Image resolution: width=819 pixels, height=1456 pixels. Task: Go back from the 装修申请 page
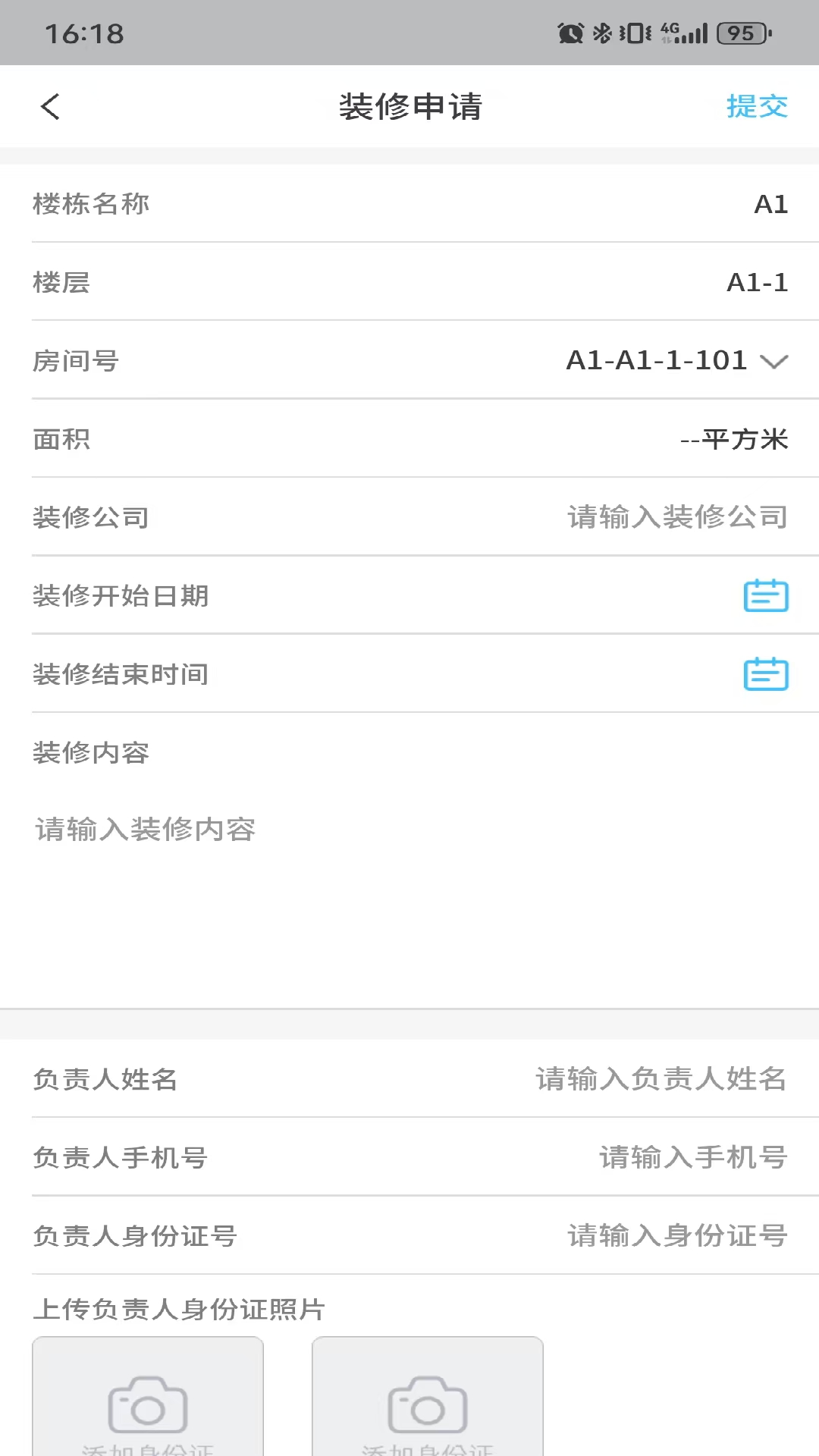tap(50, 107)
